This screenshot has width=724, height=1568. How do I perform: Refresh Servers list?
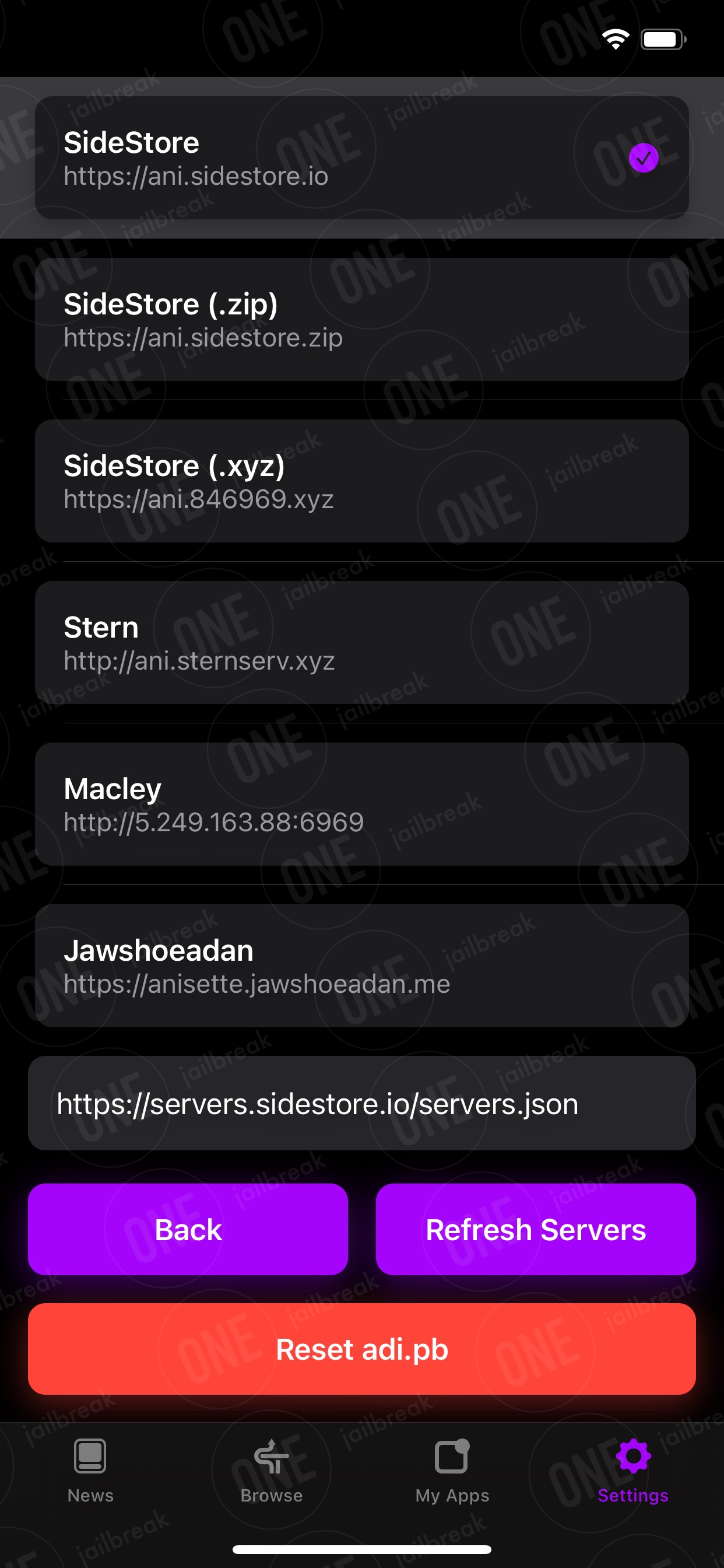click(x=536, y=1230)
